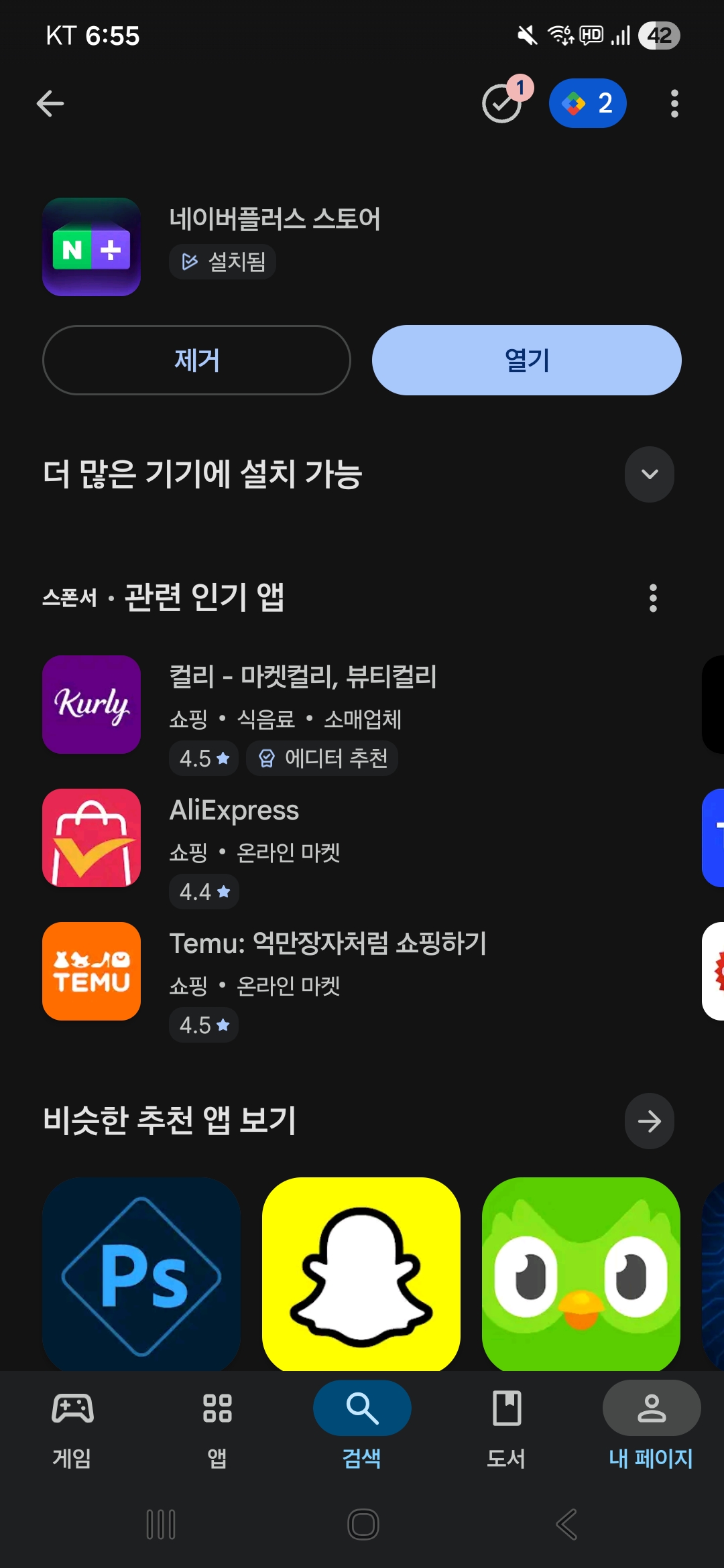Open options for 관련 인기 앱 section
Viewport: 724px width, 1568px height.
[x=653, y=598]
